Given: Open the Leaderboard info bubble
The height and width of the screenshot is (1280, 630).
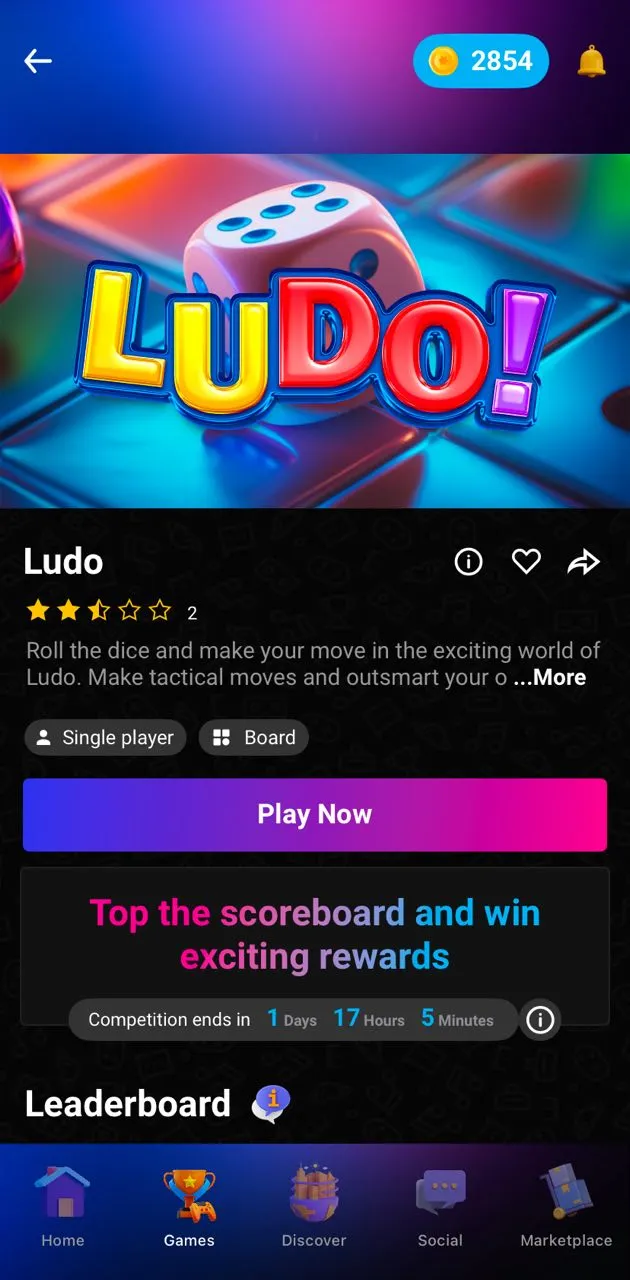Looking at the screenshot, I should point(270,1104).
